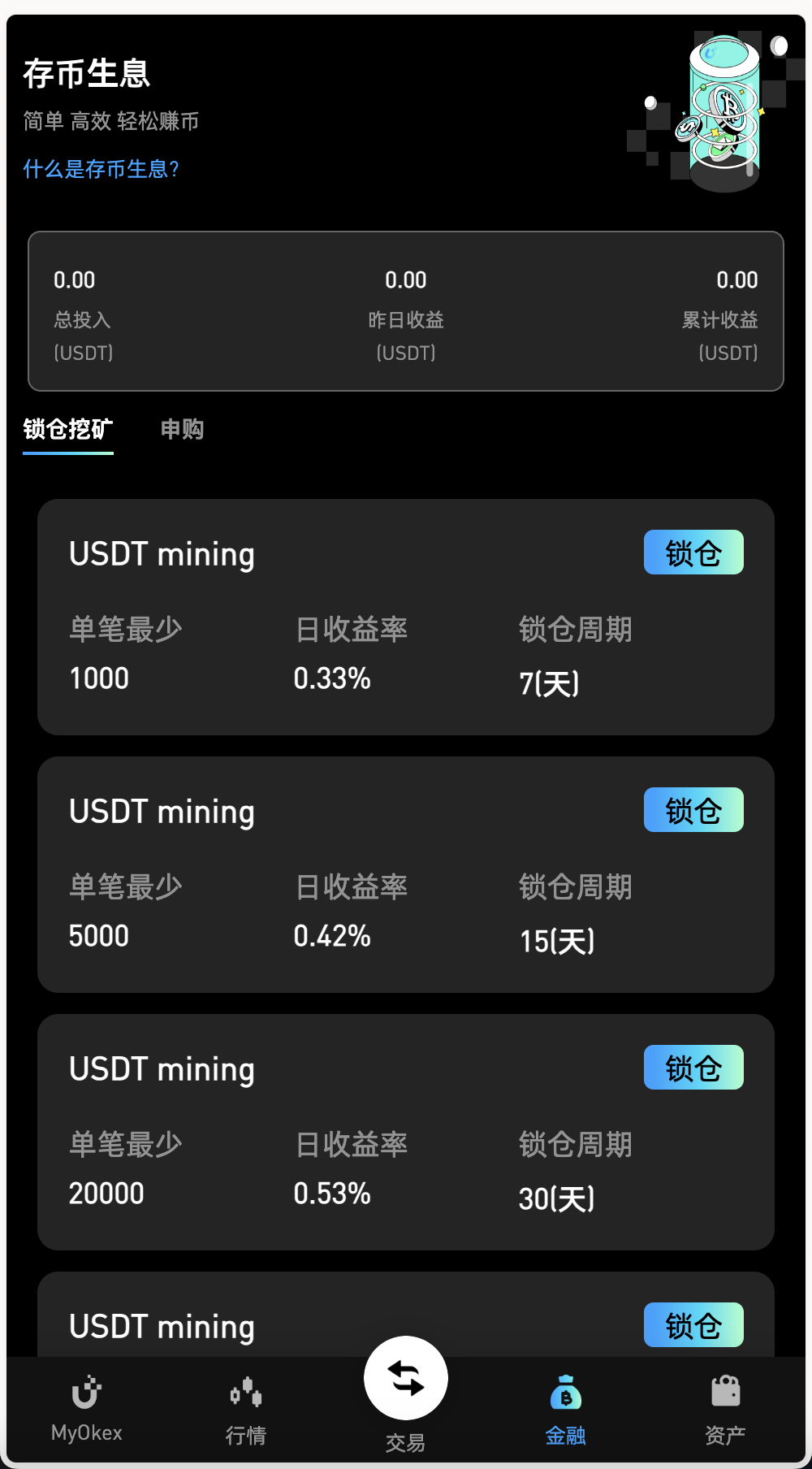Tap the highlighted 金融 navigation icon
The height and width of the screenshot is (1469, 812).
click(x=566, y=1391)
